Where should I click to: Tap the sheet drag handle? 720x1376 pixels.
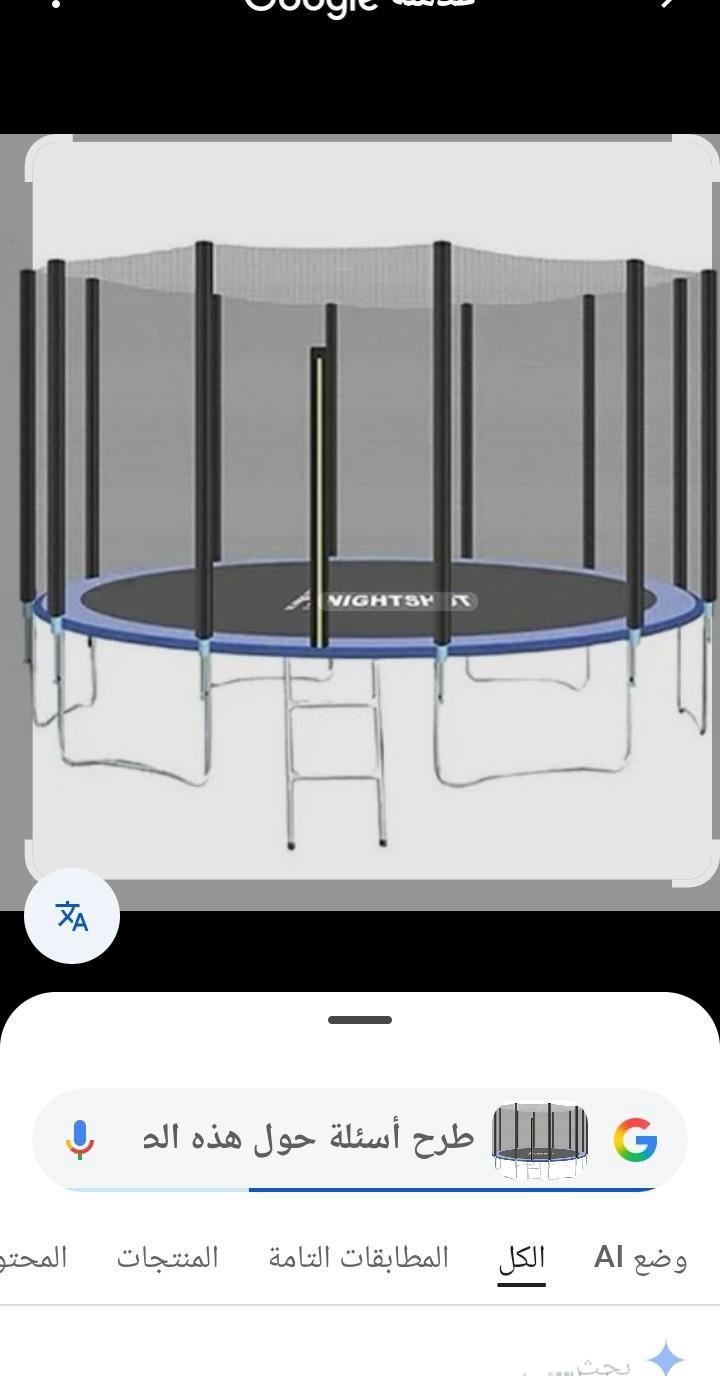point(360,1020)
